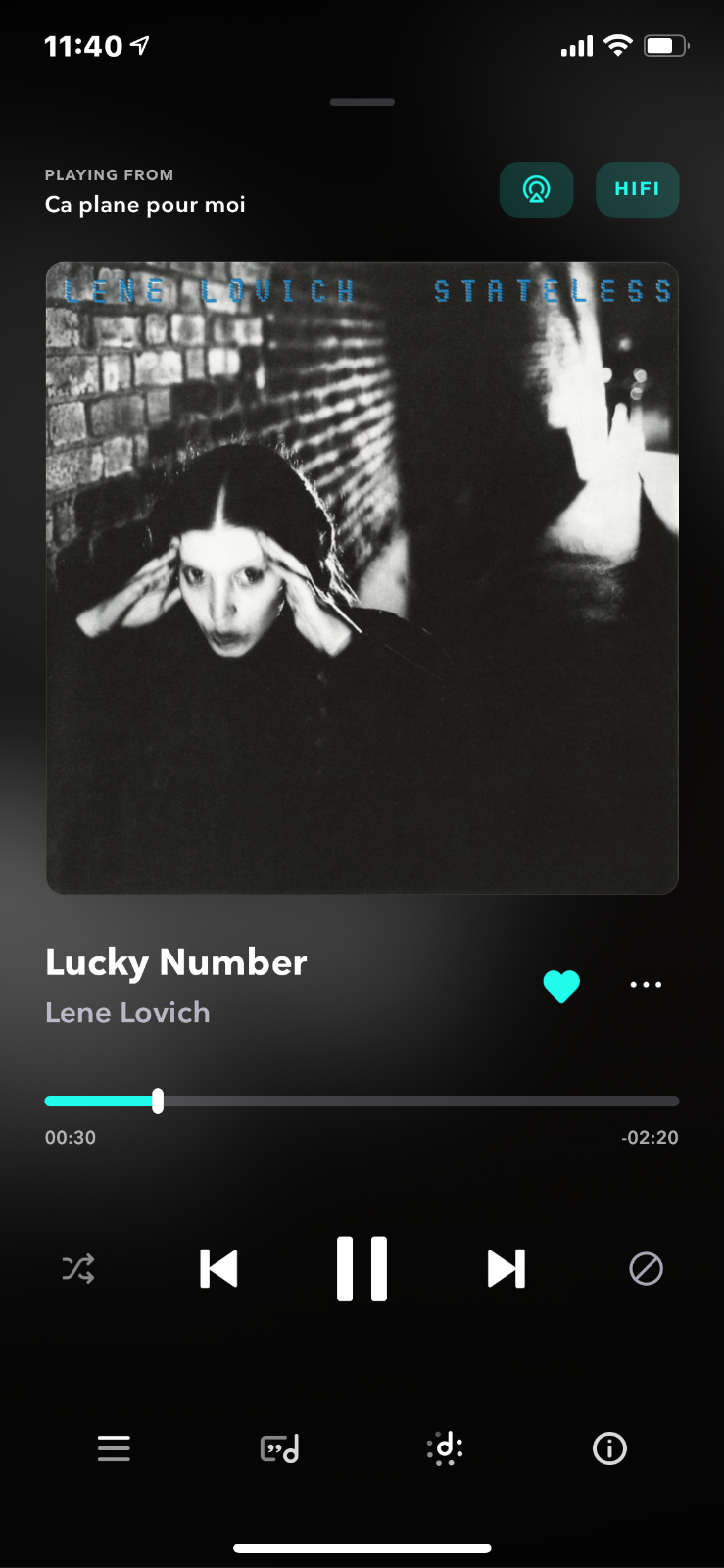Tap the handle to collapse the player
This screenshot has width=724, height=1568.
[362, 102]
